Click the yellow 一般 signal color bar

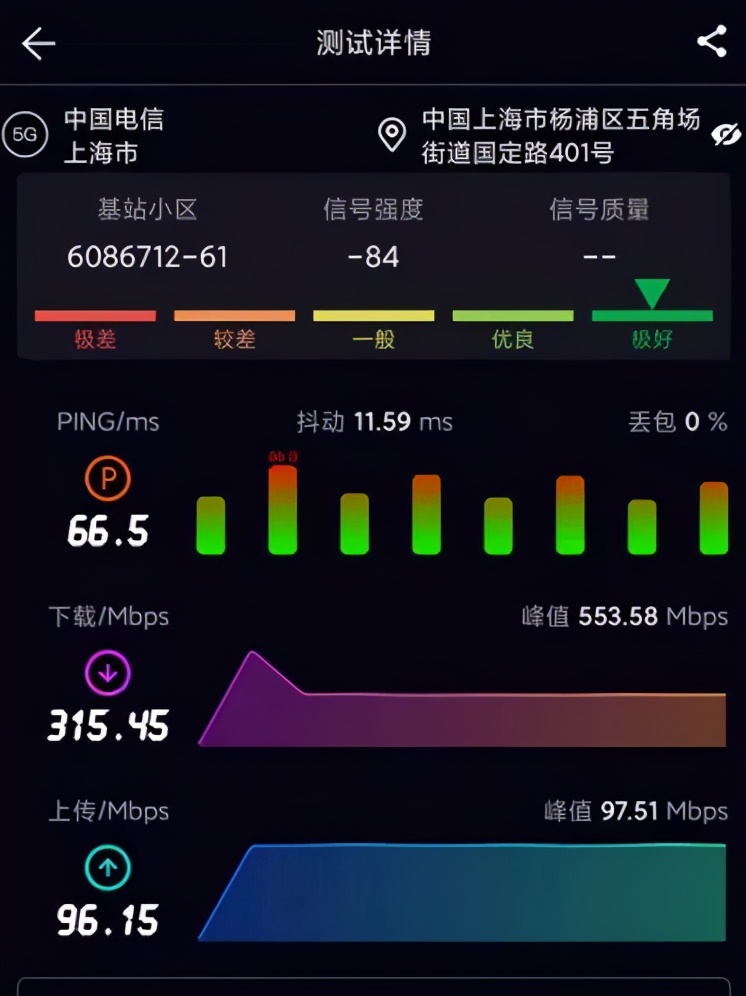[371, 315]
